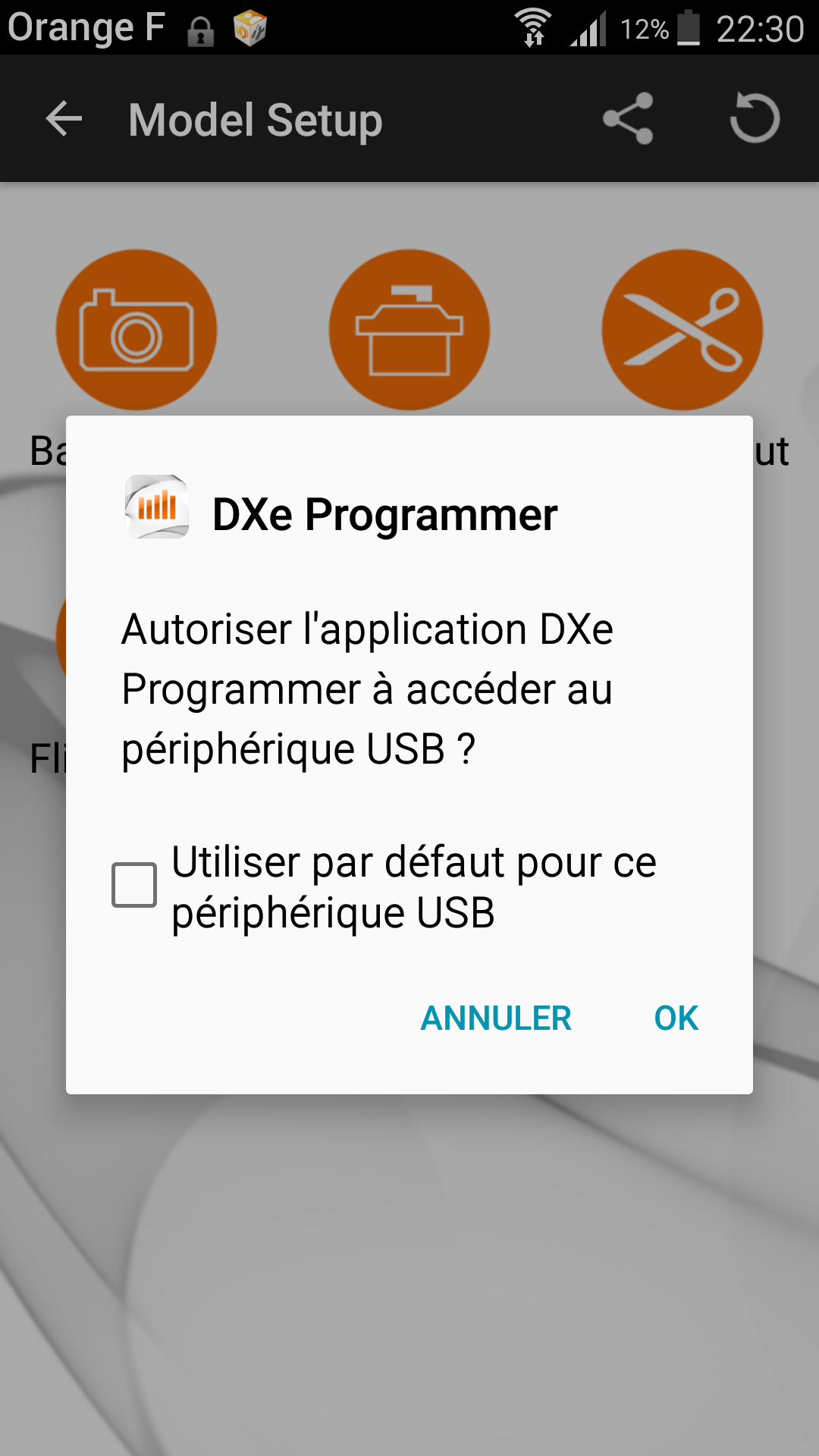Check "Utiliser par défaut pour ce périphérique USB"

[x=134, y=885]
